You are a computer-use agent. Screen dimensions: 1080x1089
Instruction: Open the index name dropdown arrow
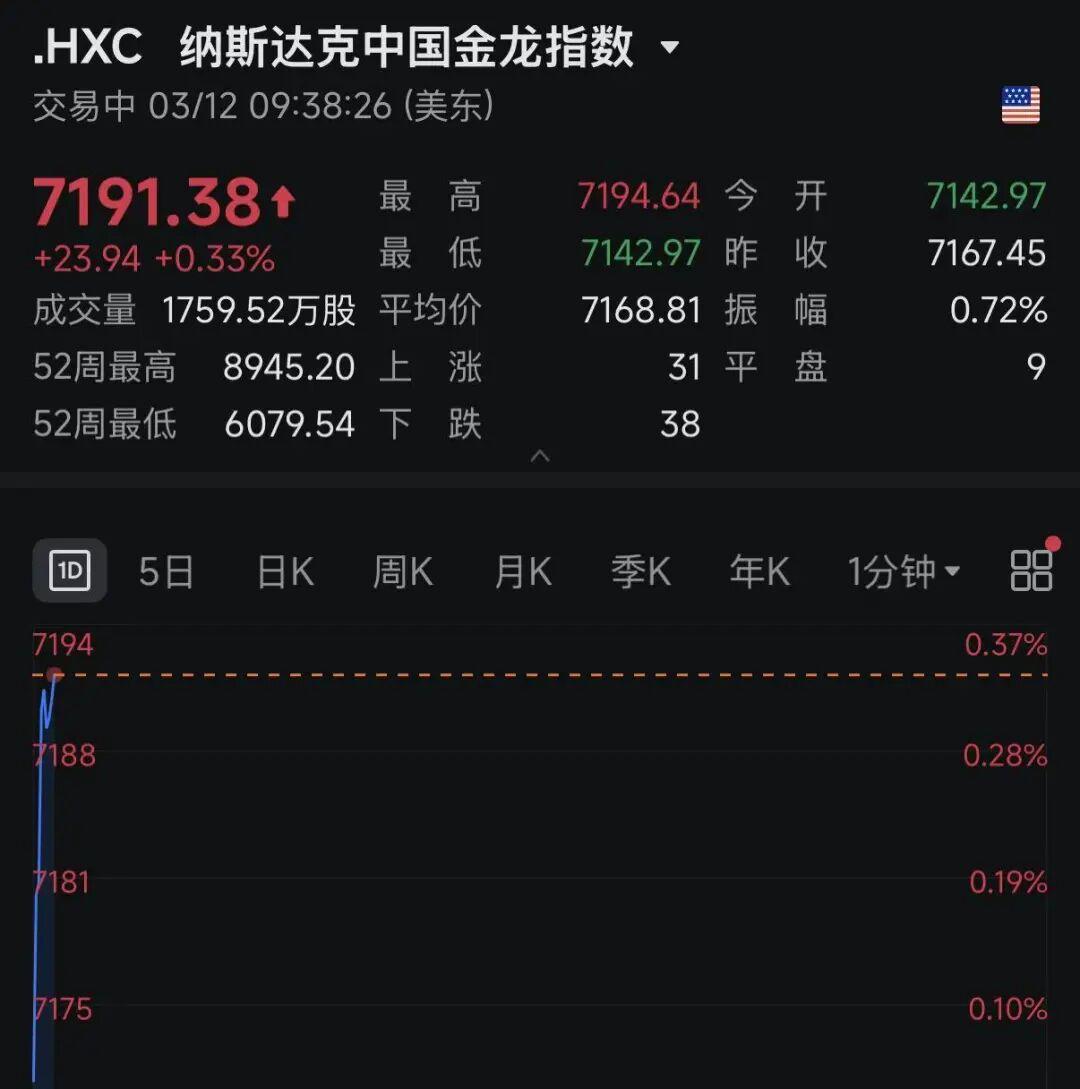670,47
